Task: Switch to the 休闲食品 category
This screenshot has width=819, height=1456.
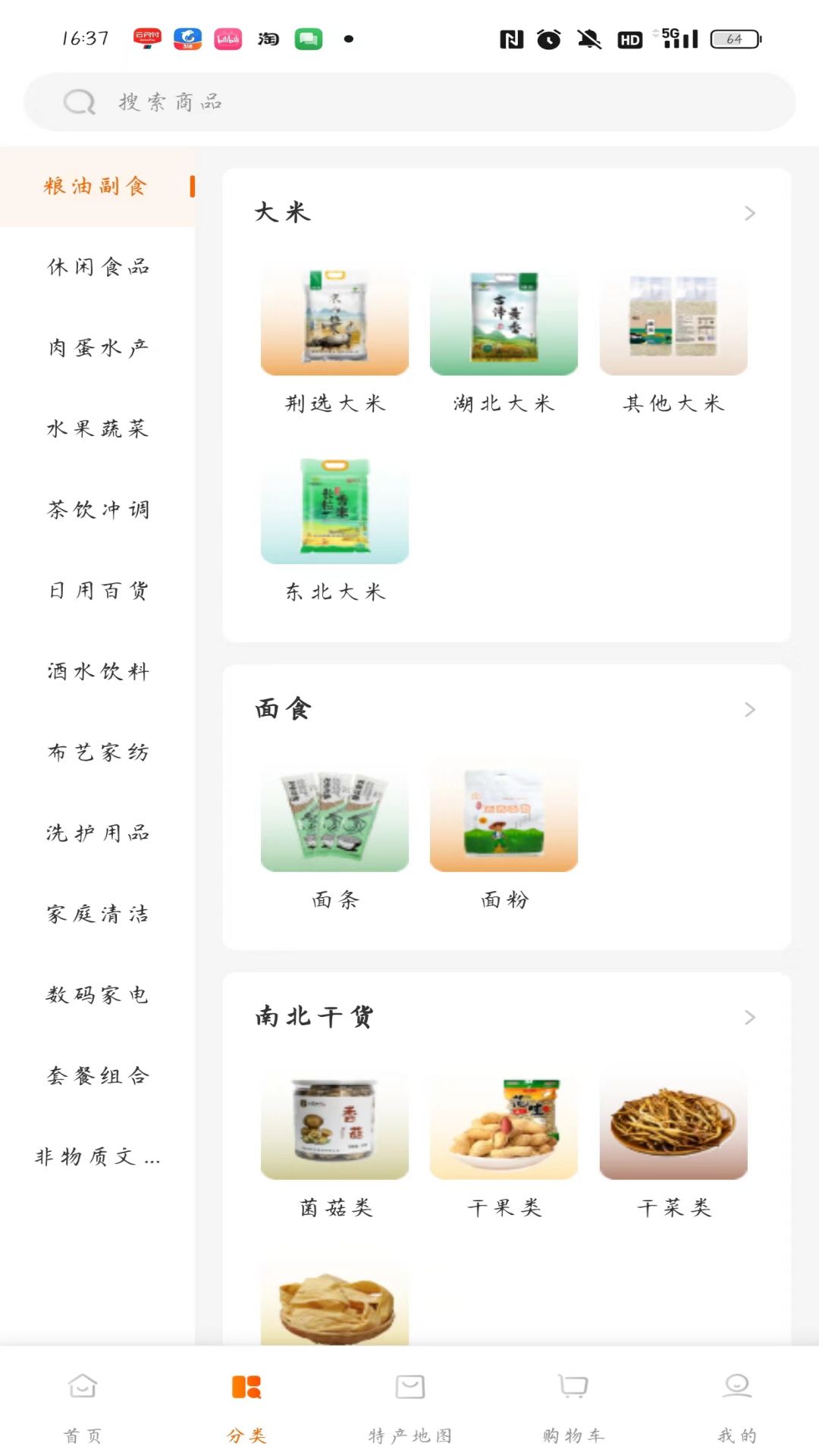Action: tap(97, 267)
